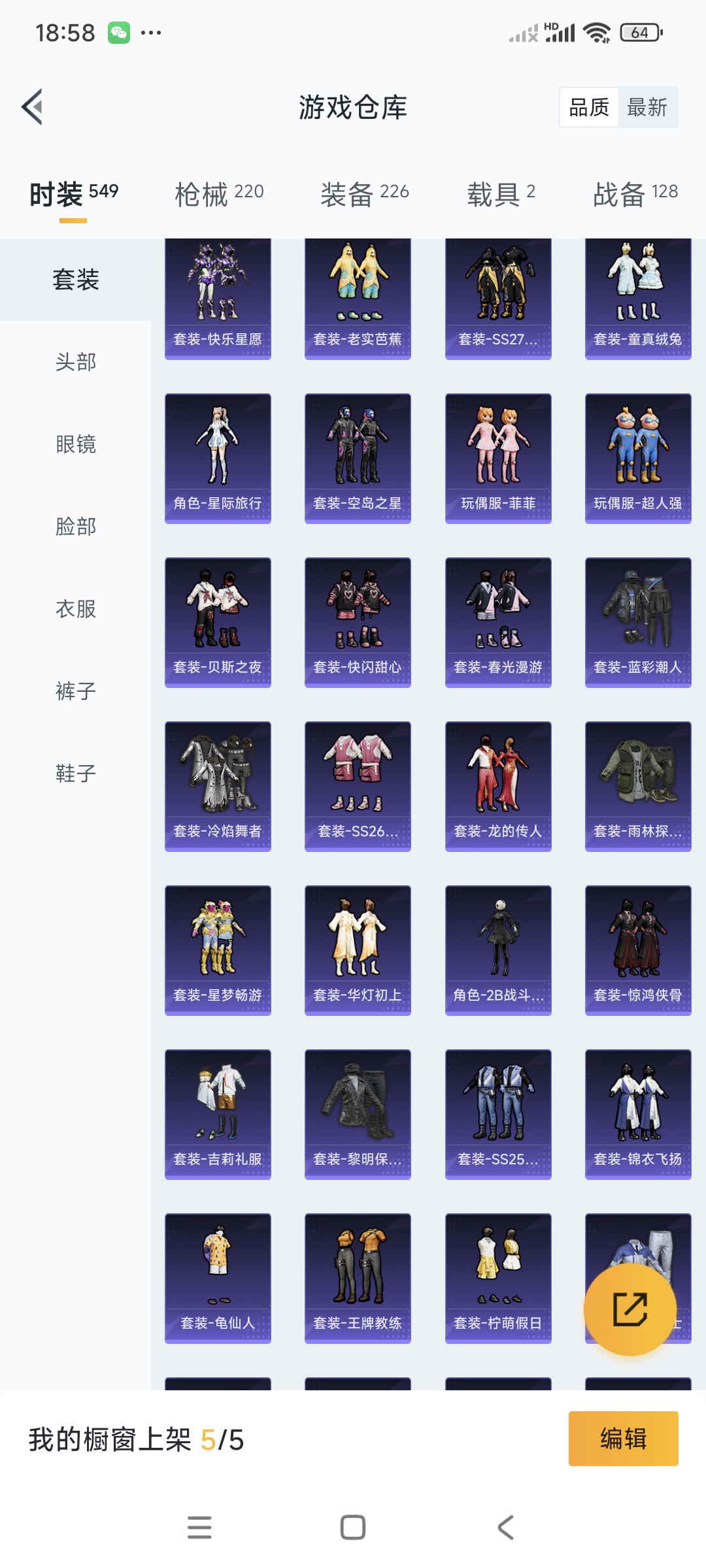706x1568 pixels.
Task: Sort items by 品质
Action: pyautogui.click(x=589, y=107)
